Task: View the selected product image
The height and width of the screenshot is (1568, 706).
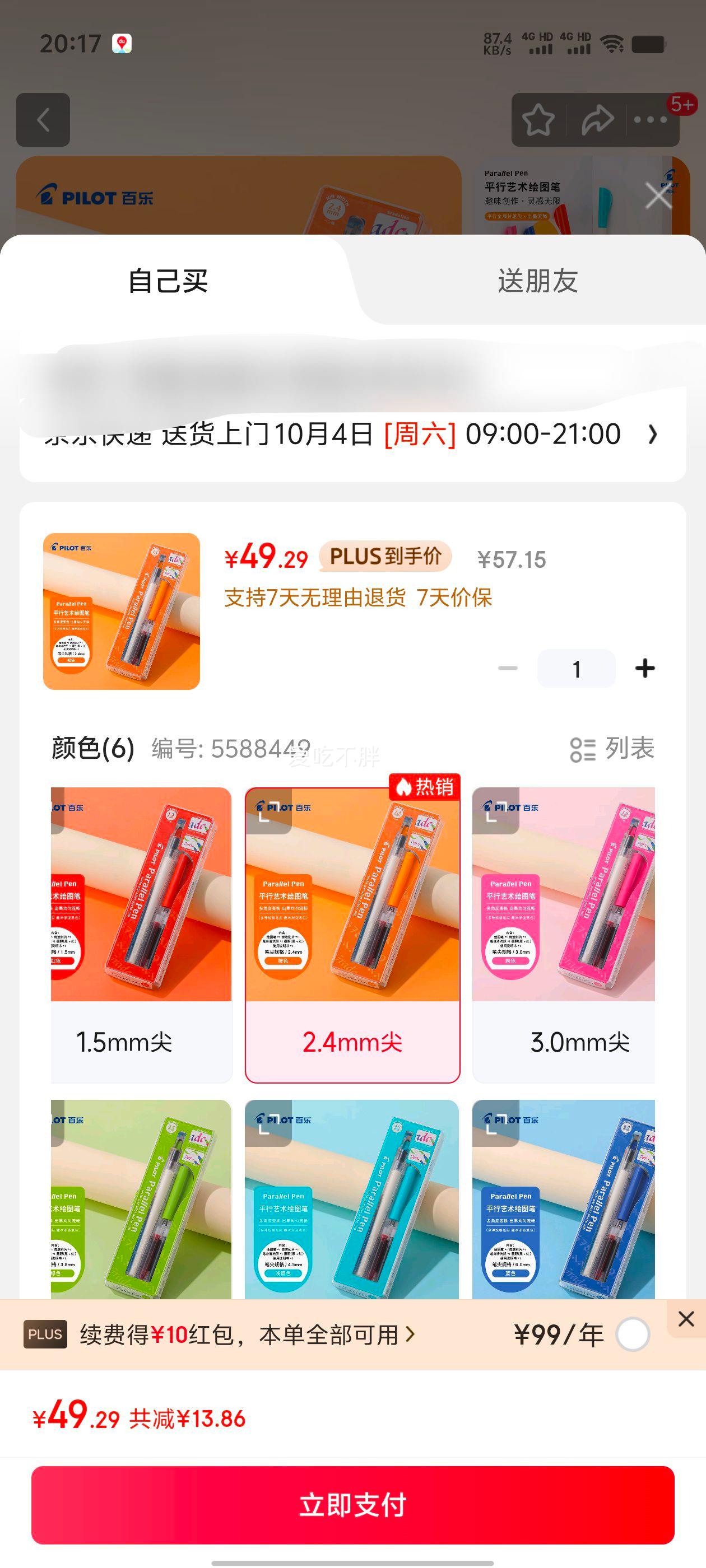Action: (x=122, y=611)
